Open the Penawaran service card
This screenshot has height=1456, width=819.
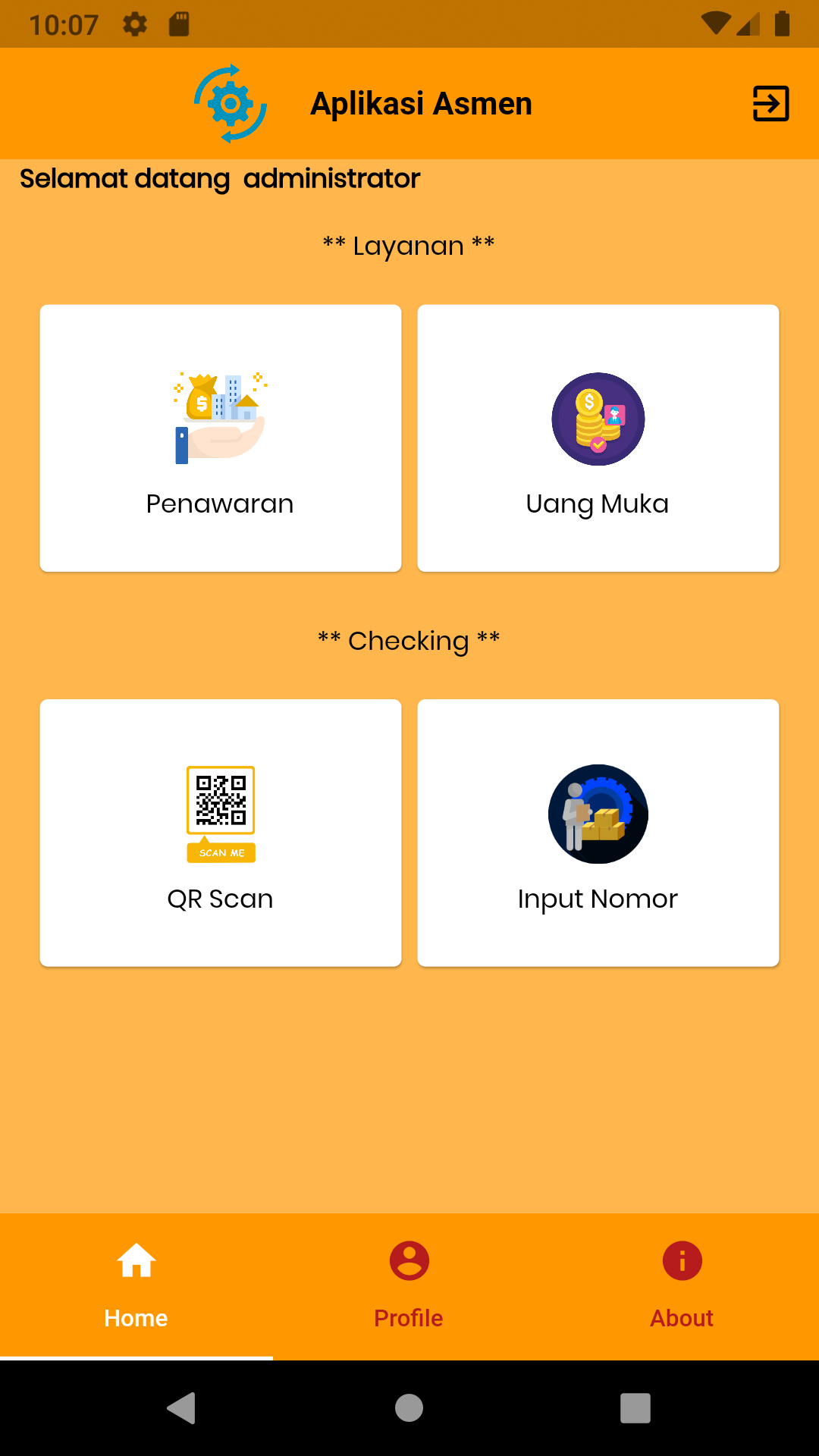(x=220, y=438)
